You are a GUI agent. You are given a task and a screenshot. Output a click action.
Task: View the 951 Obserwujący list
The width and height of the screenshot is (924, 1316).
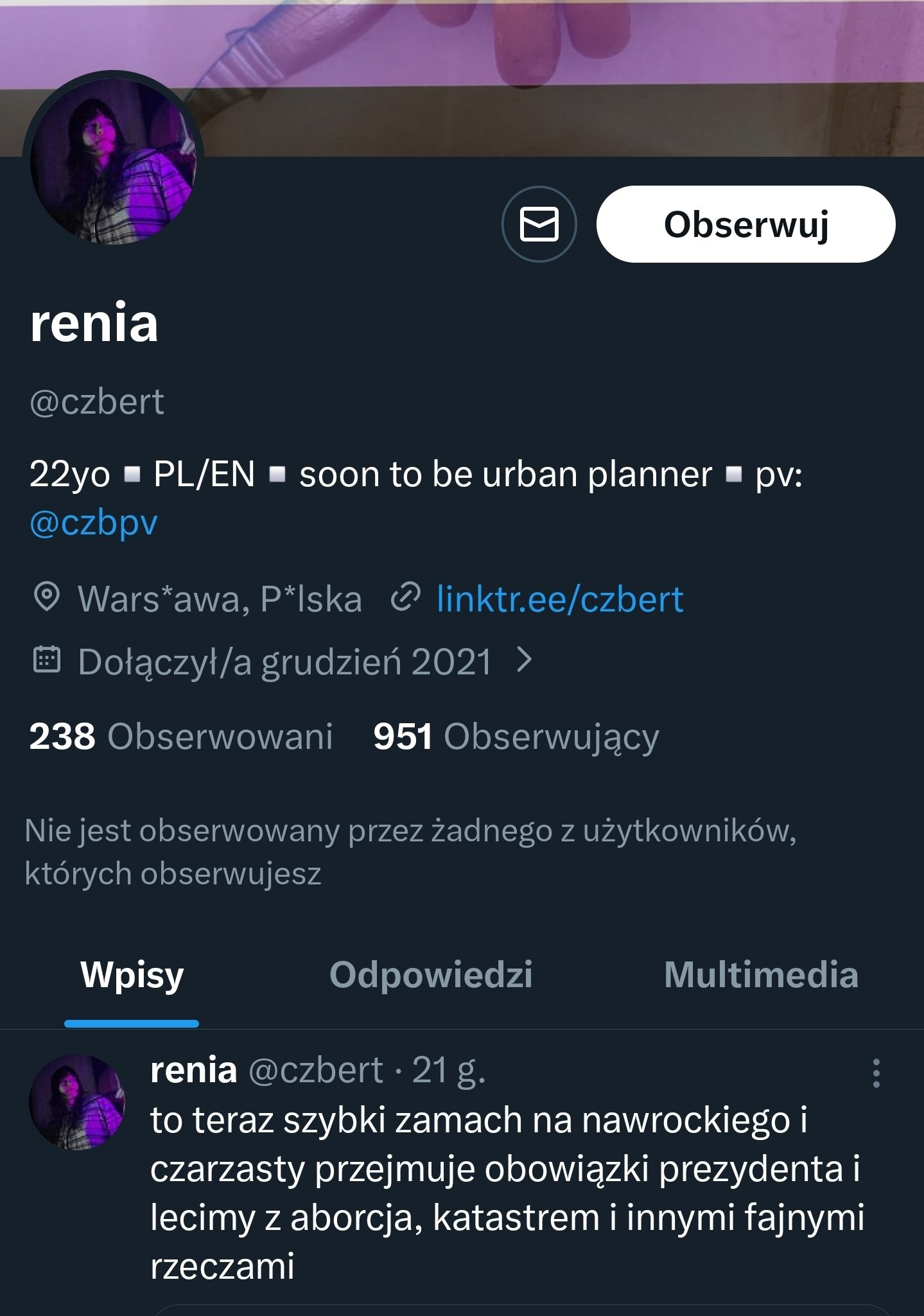pyautogui.click(x=516, y=736)
